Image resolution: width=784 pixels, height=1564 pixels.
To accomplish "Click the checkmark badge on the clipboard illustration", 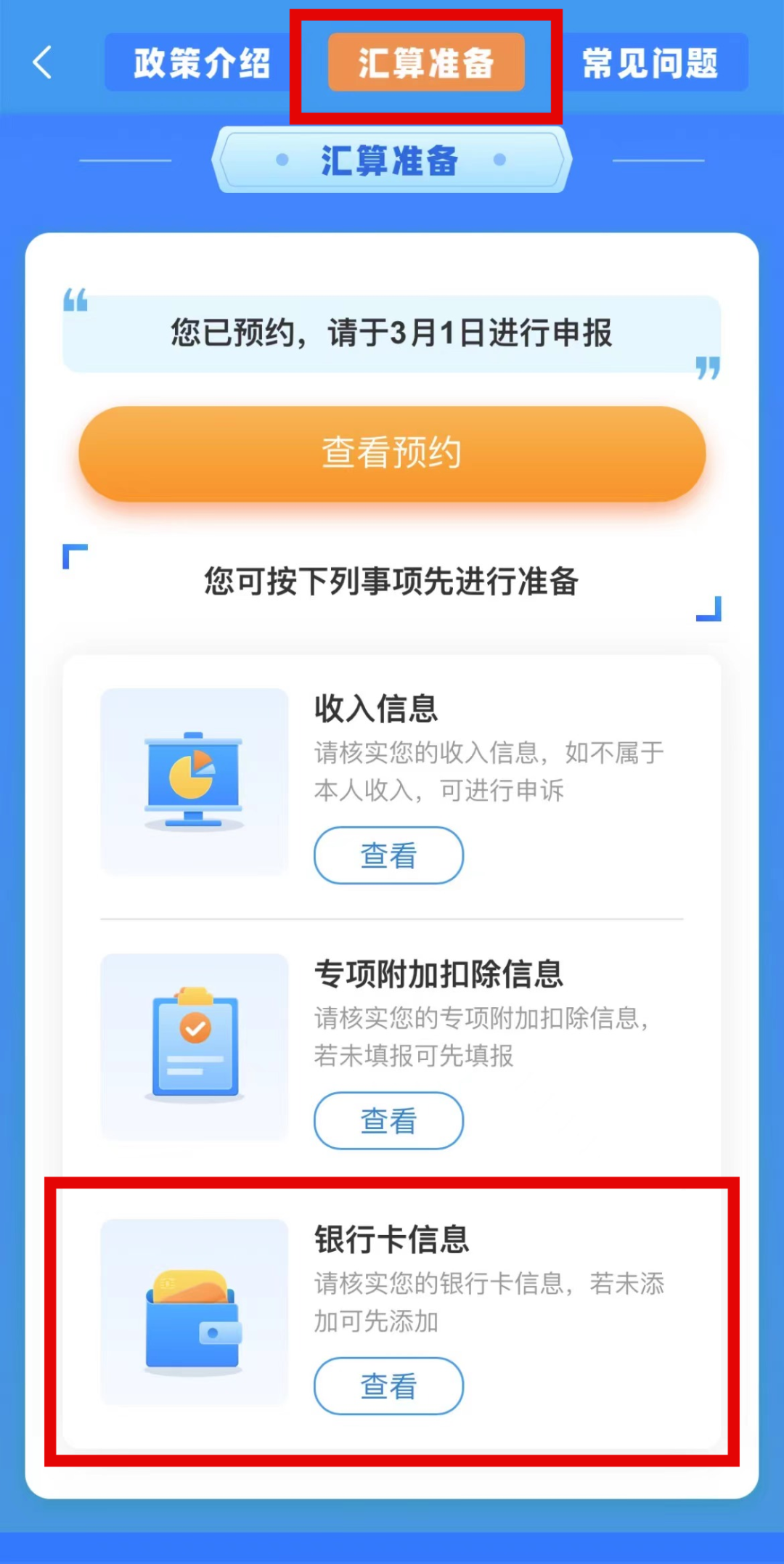I will coord(195,1026).
